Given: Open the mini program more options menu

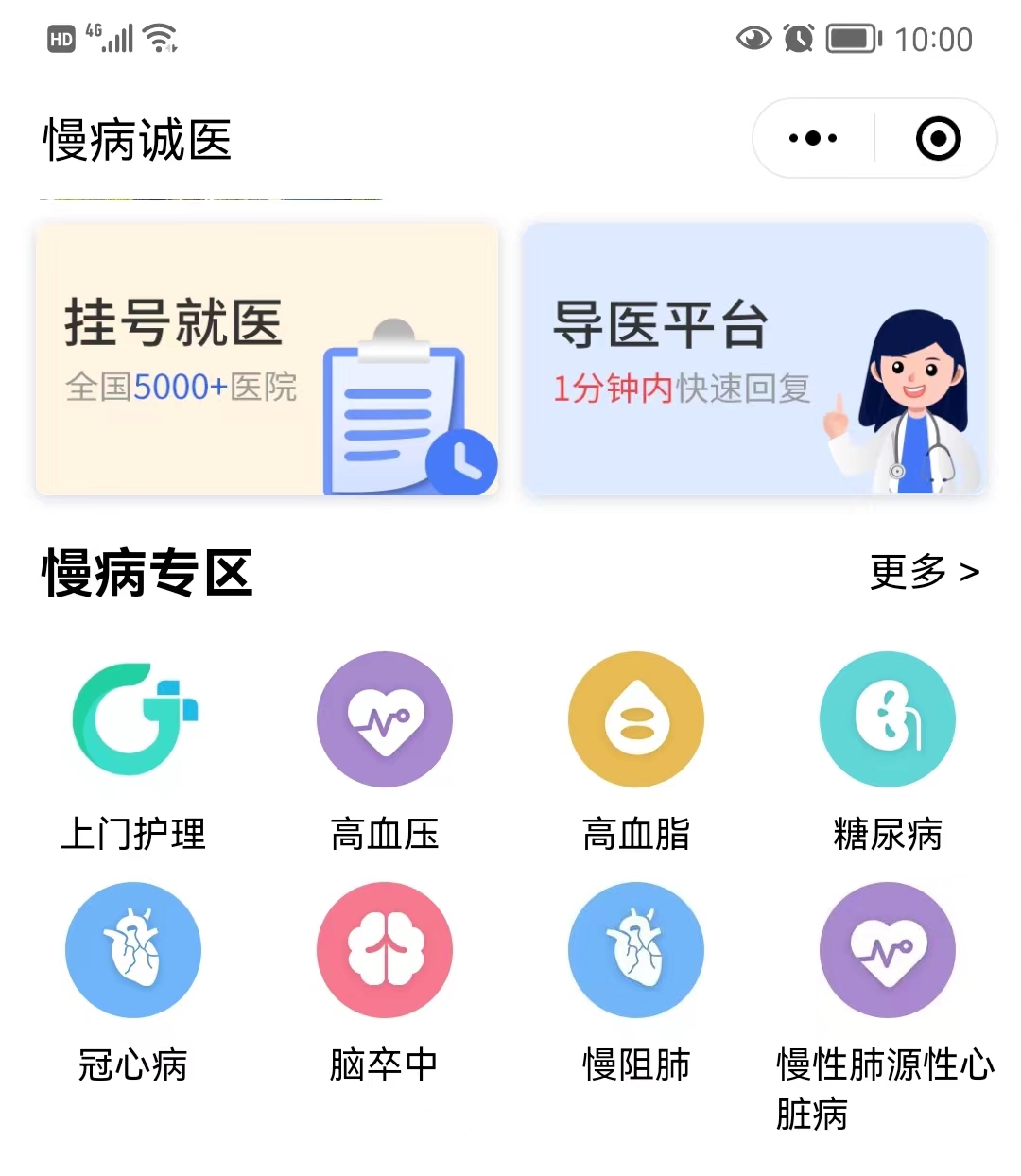Looking at the screenshot, I should coord(813,138).
